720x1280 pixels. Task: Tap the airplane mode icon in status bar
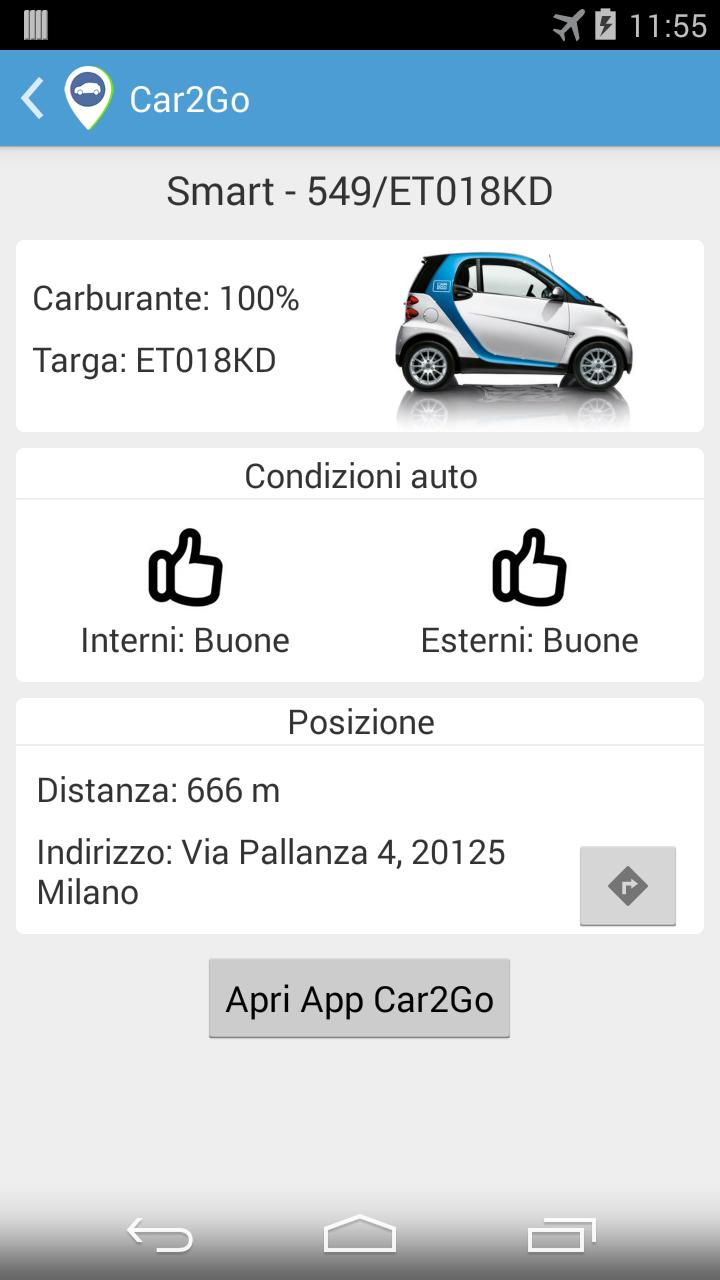(566, 24)
